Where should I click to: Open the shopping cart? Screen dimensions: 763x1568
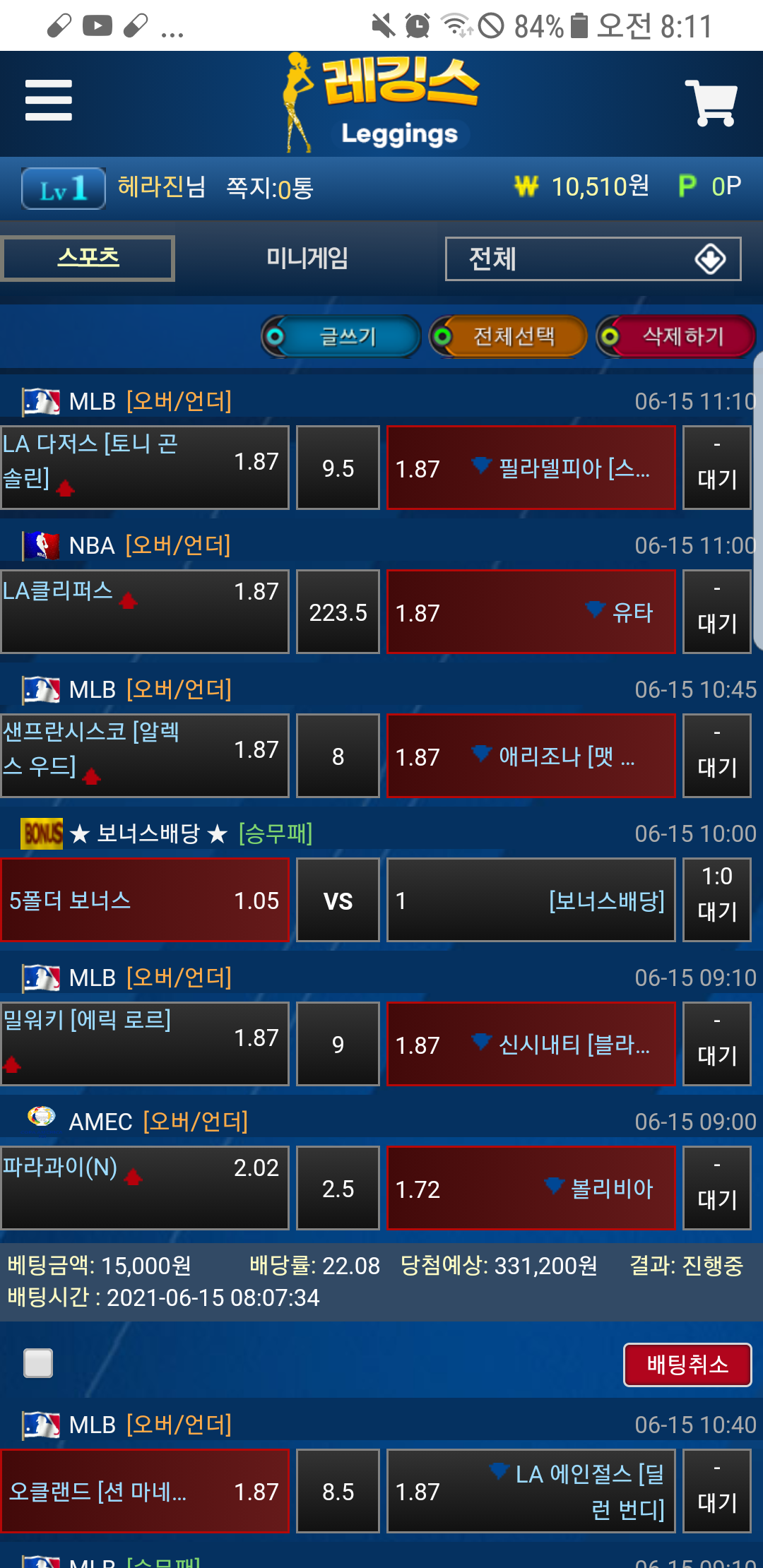click(711, 103)
